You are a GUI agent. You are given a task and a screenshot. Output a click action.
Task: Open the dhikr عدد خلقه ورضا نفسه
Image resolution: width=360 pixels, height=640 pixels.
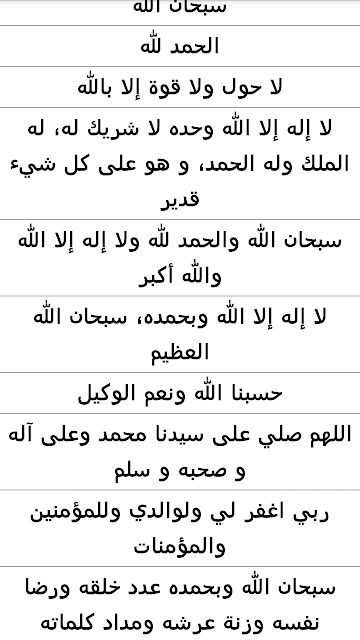[x=180, y=604]
